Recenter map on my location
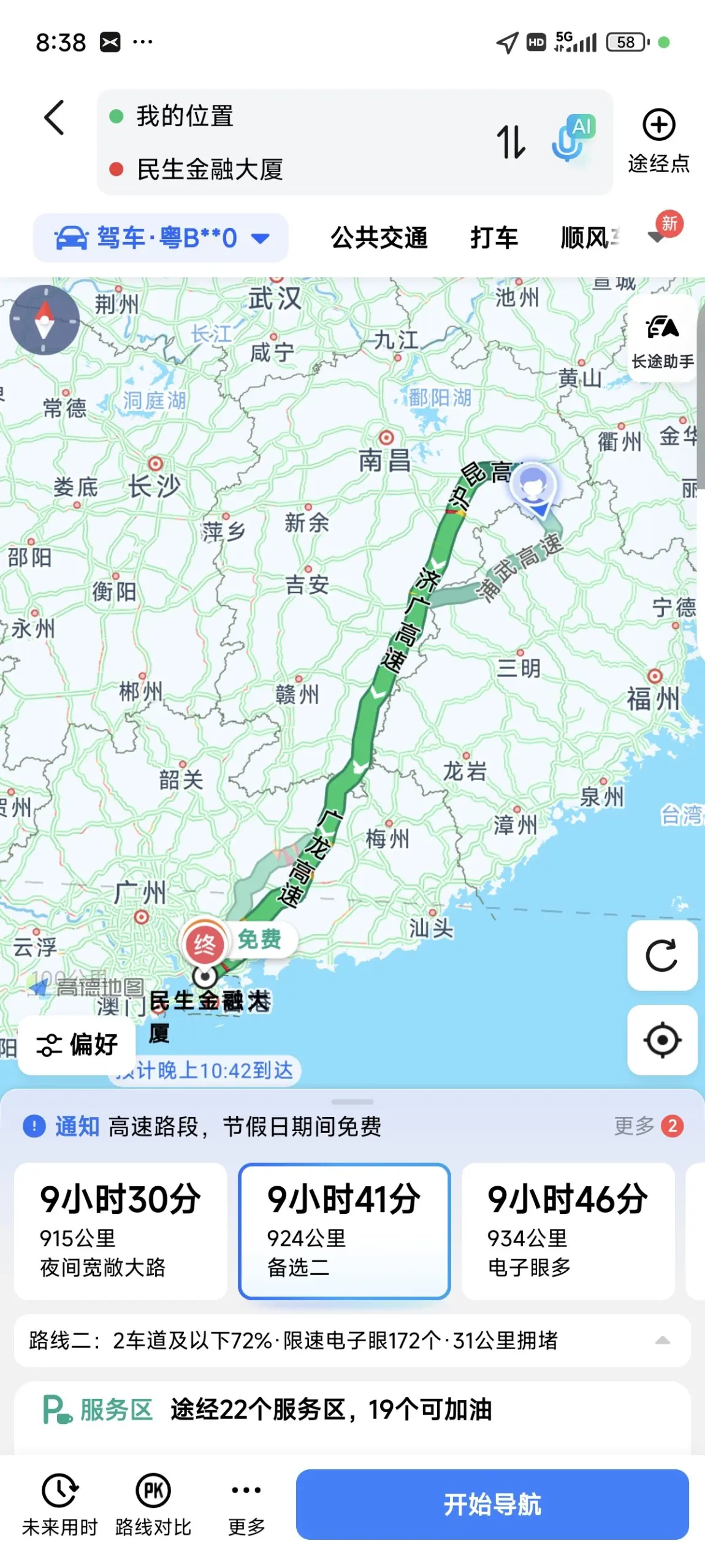Image resolution: width=705 pixels, height=1568 pixels. tap(662, 1040)
